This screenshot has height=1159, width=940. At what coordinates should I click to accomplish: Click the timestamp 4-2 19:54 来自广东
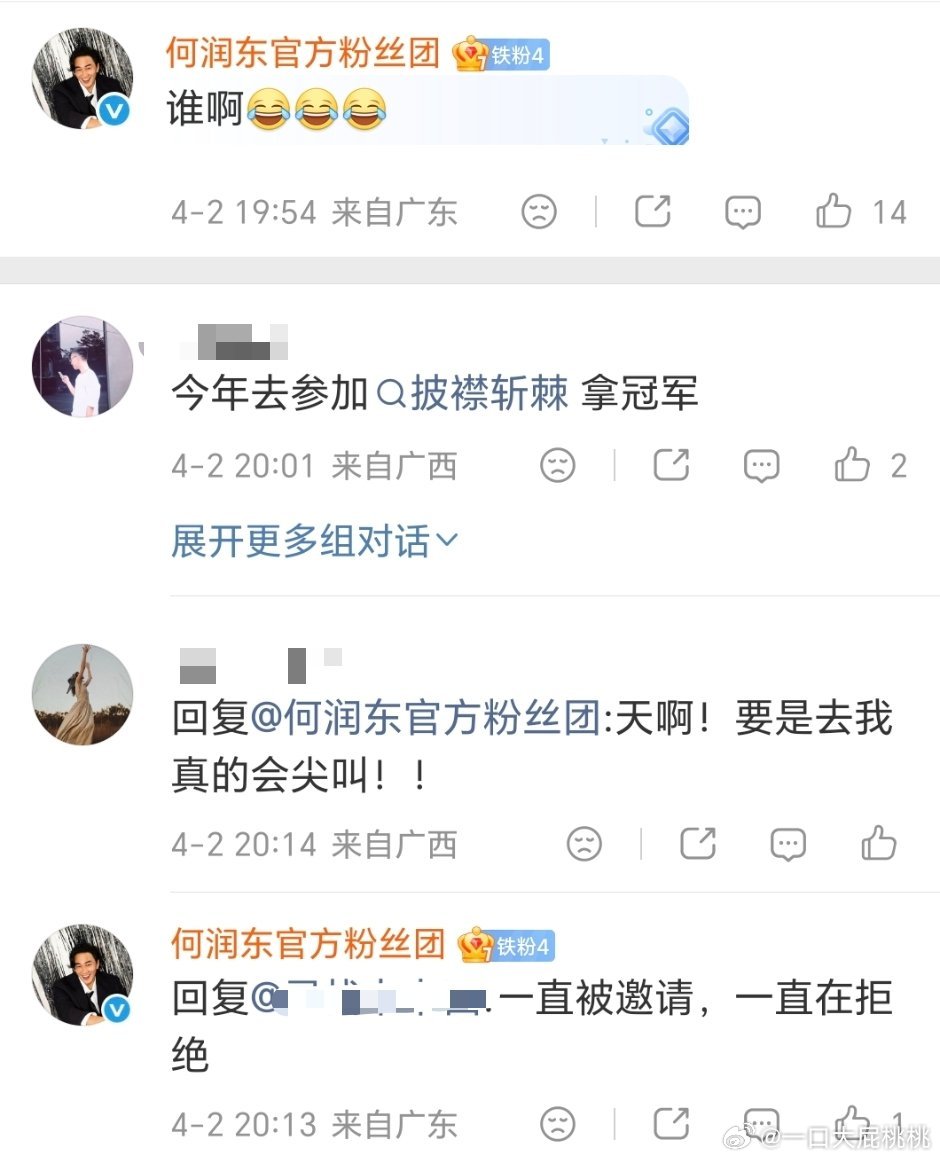314,212
